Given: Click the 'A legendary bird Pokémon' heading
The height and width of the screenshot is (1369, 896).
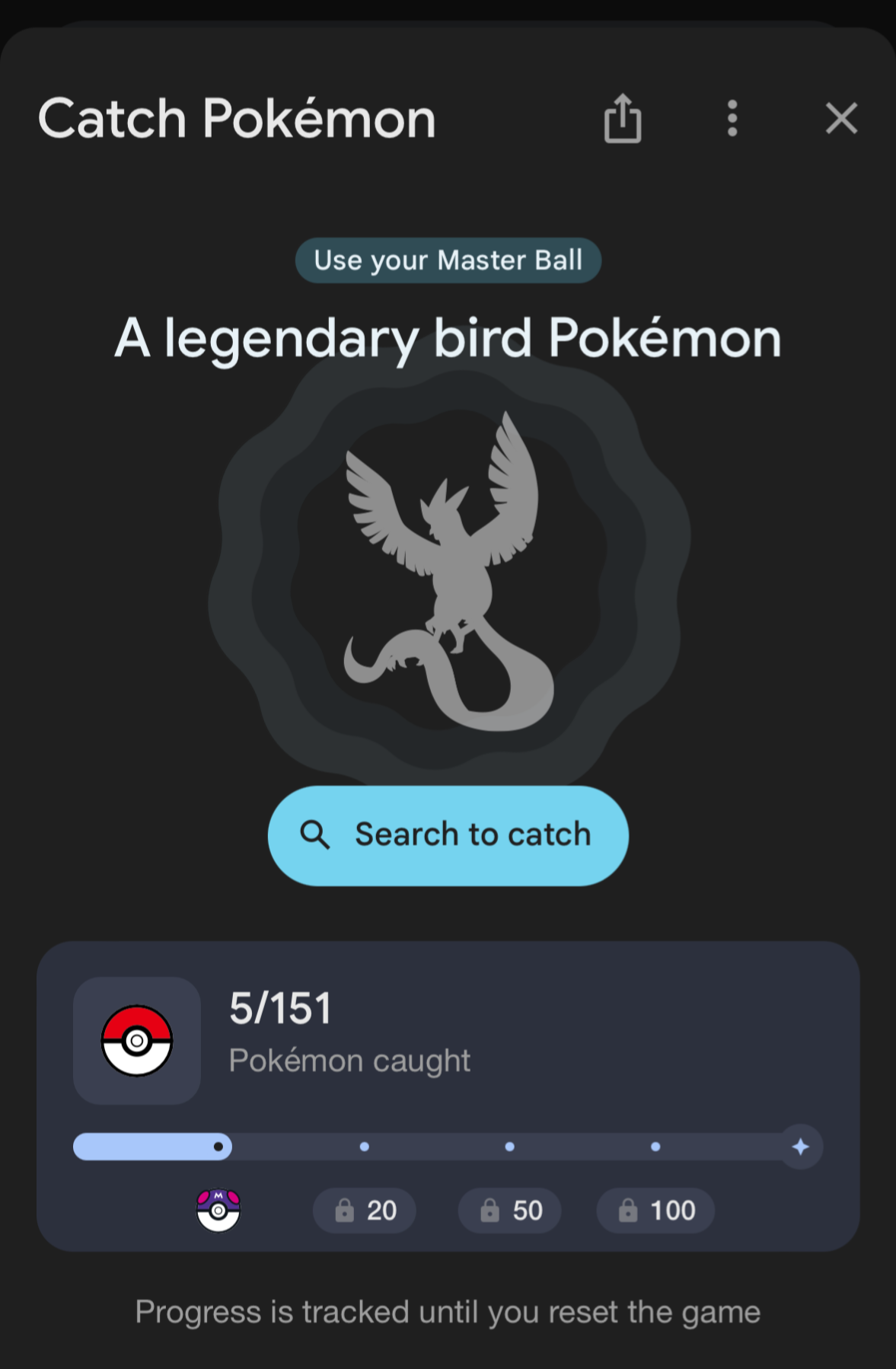Looking at the screenshot, I should tap(448, 338).
